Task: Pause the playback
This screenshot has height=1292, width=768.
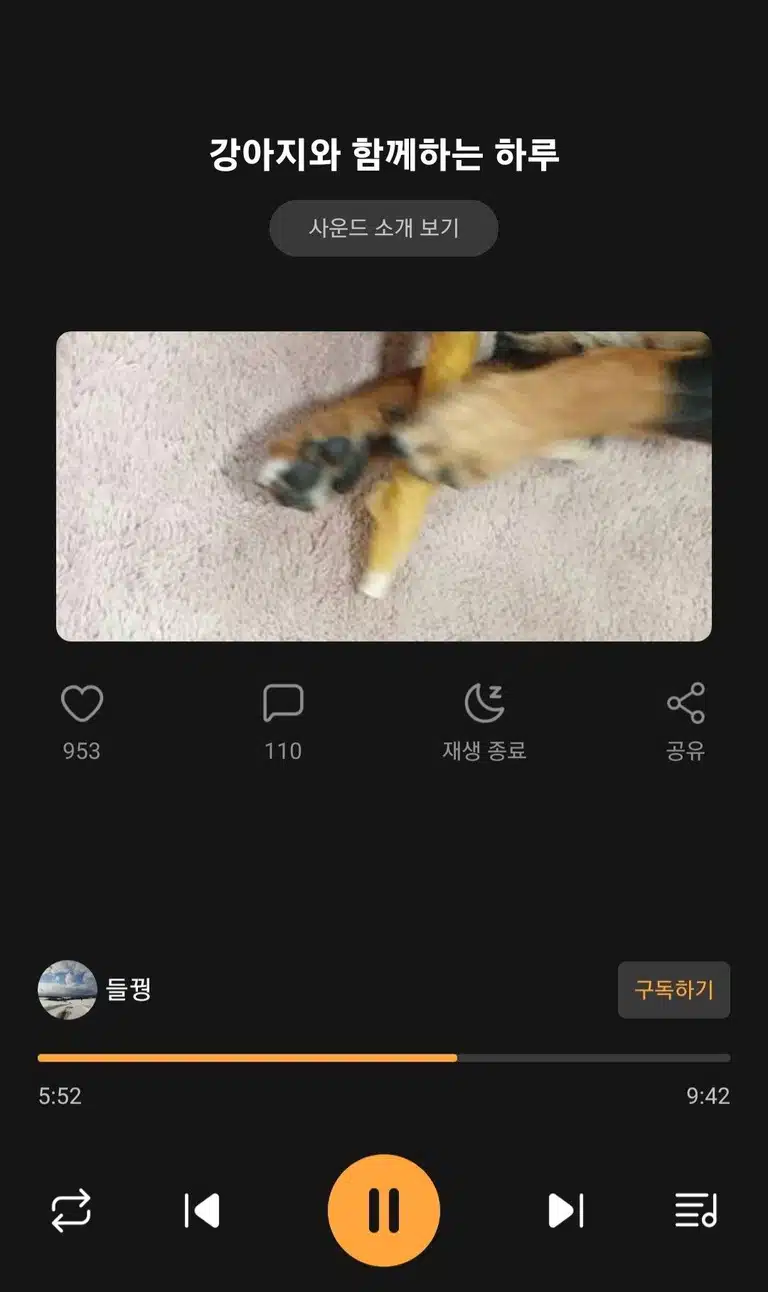Action: (384, 1211)
